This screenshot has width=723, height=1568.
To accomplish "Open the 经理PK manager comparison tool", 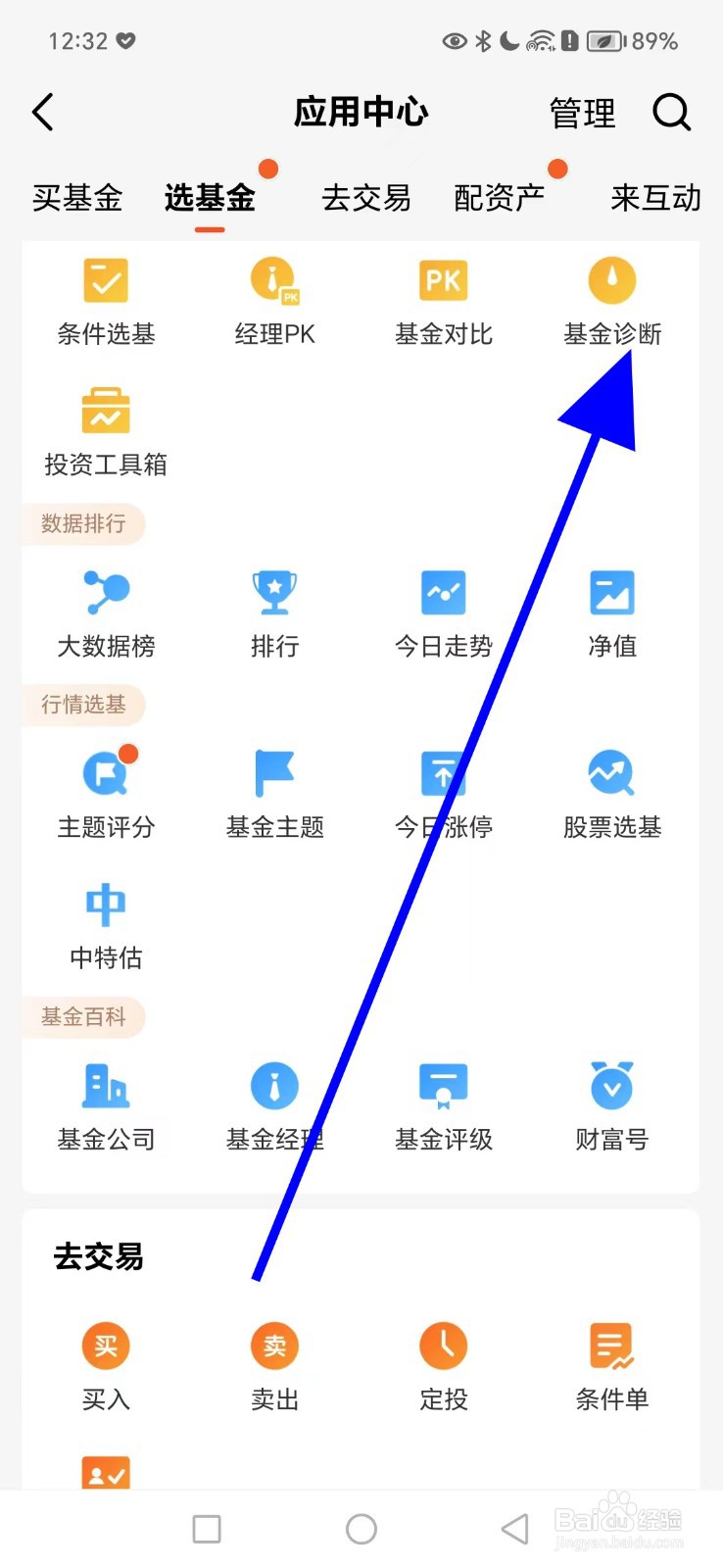I will click(x=274, y=302).
